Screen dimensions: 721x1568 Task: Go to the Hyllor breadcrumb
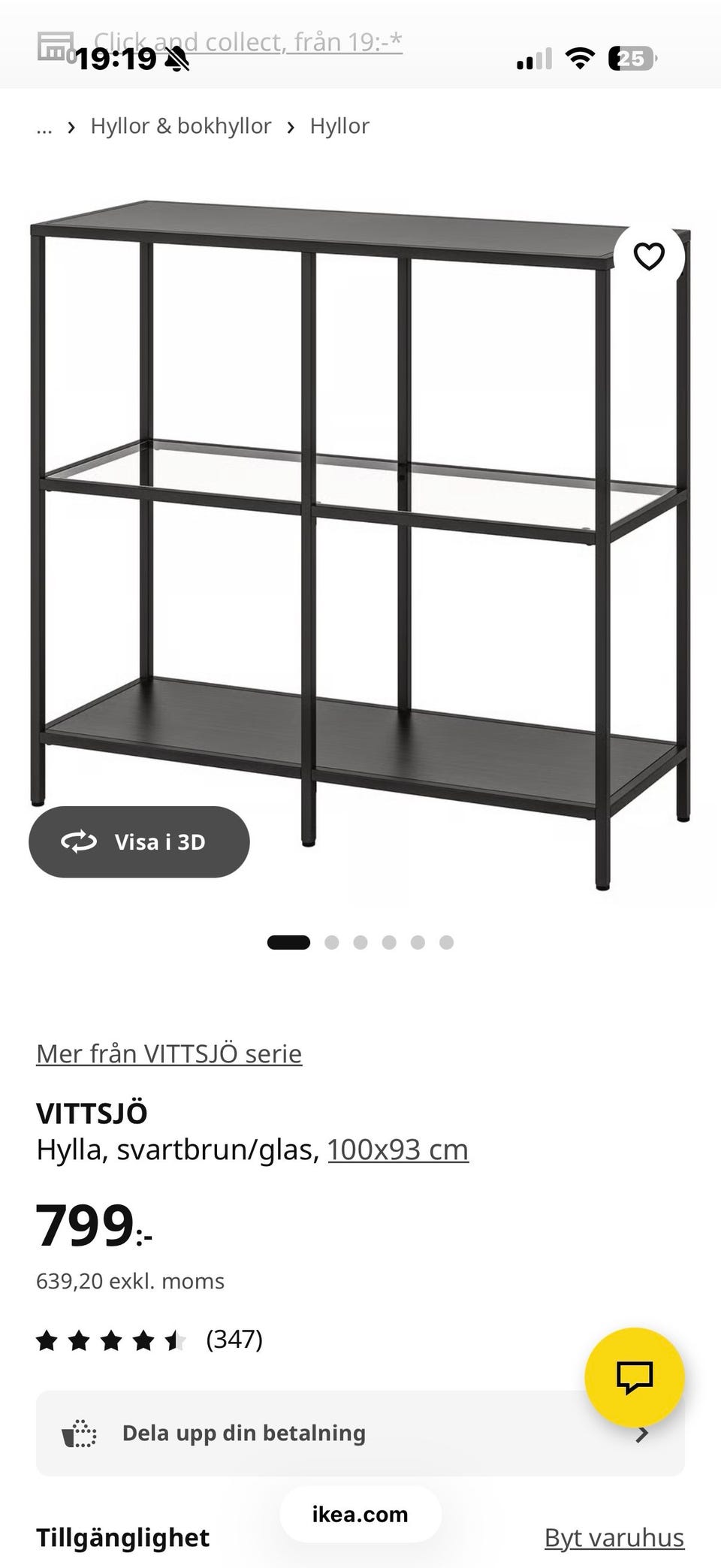(339, 126)
